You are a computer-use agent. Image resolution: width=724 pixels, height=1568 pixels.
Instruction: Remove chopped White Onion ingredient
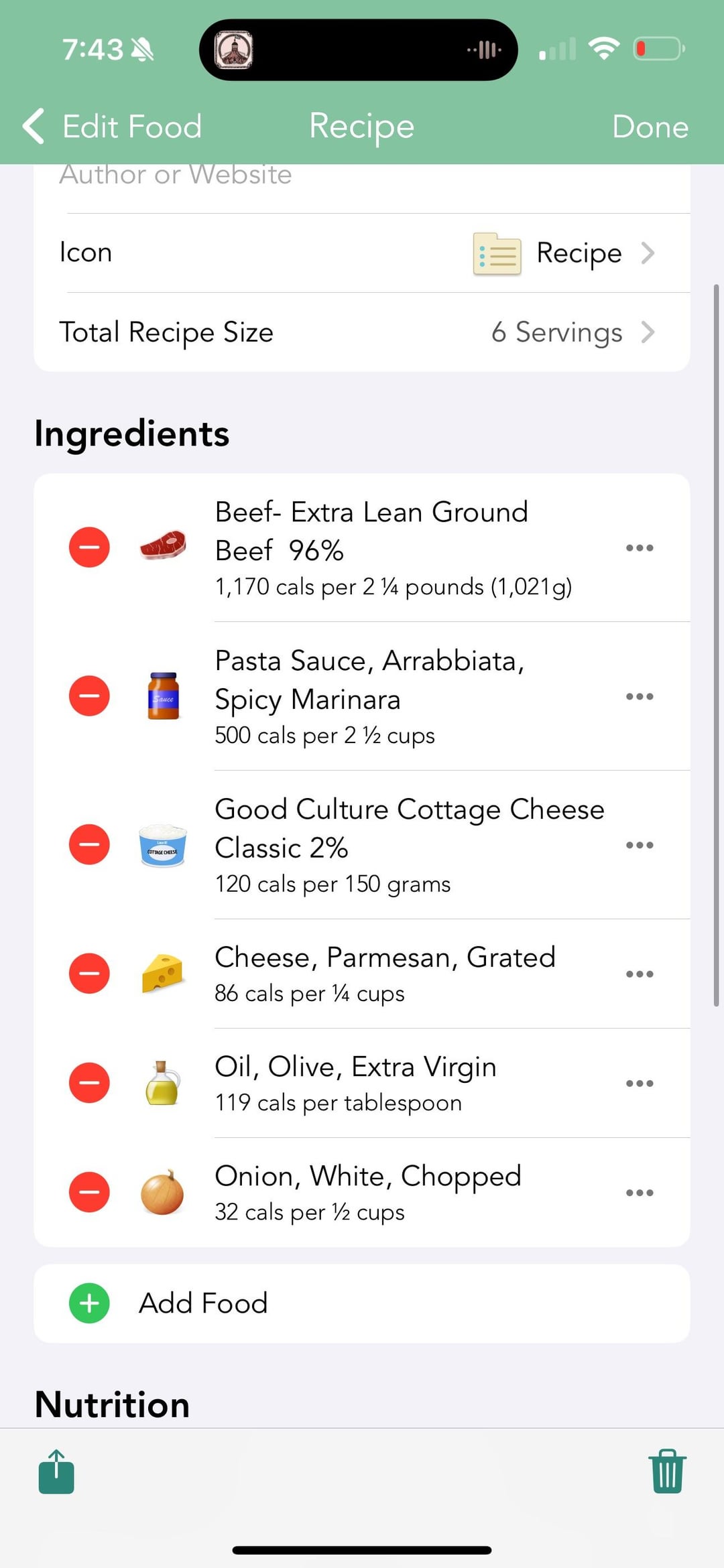[x=89, y=1192]
